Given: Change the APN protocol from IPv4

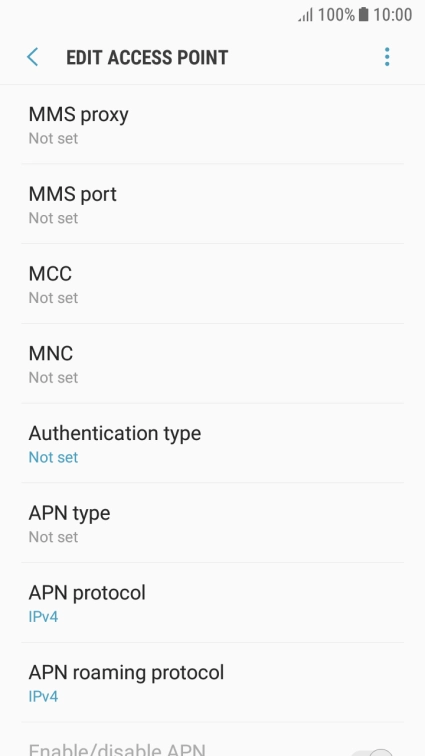Looking at the screenshot, I should point(212,603).
